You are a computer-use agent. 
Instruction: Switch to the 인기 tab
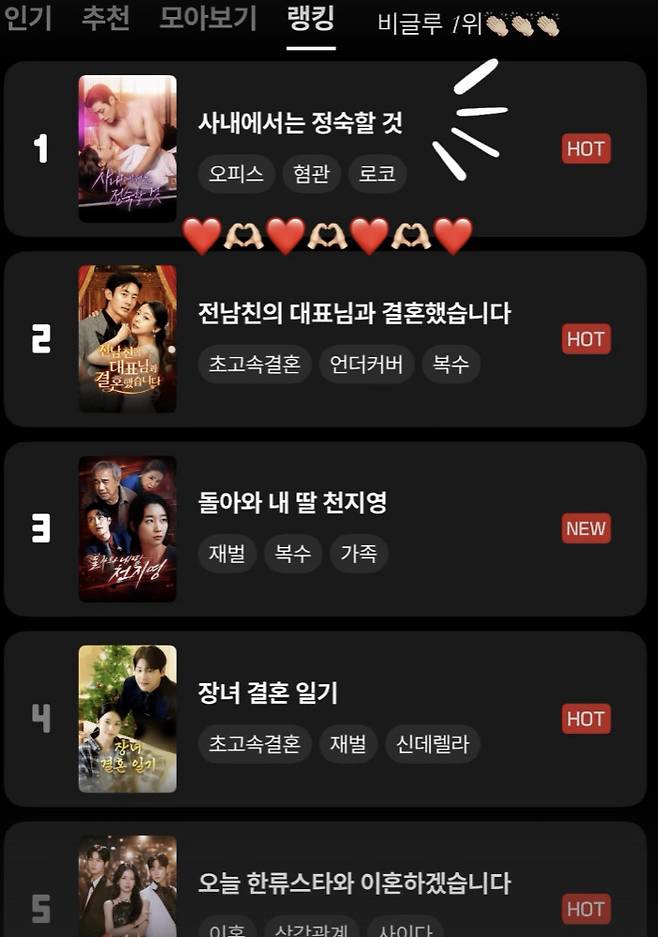coord(28,18)
